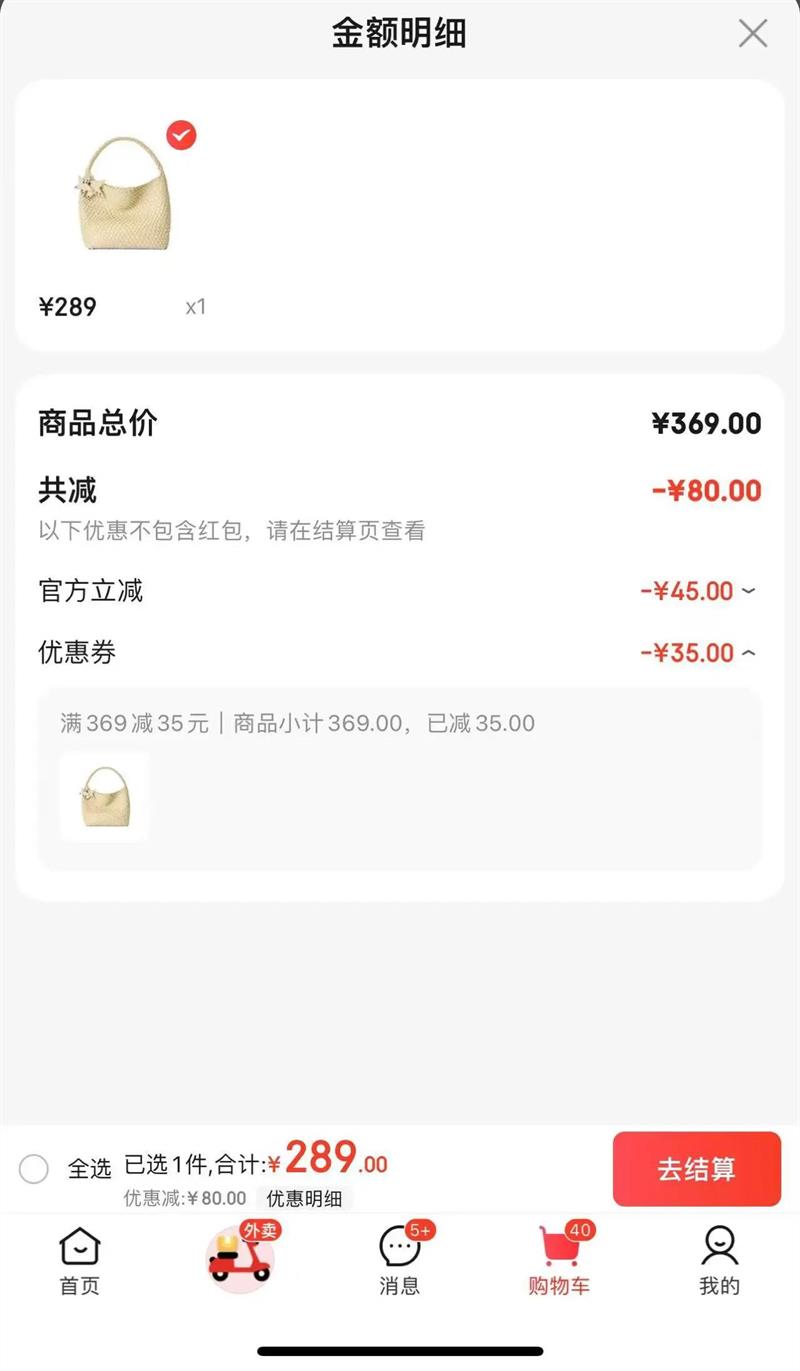Go to the 首页 tab

(x=80, y=1261)
